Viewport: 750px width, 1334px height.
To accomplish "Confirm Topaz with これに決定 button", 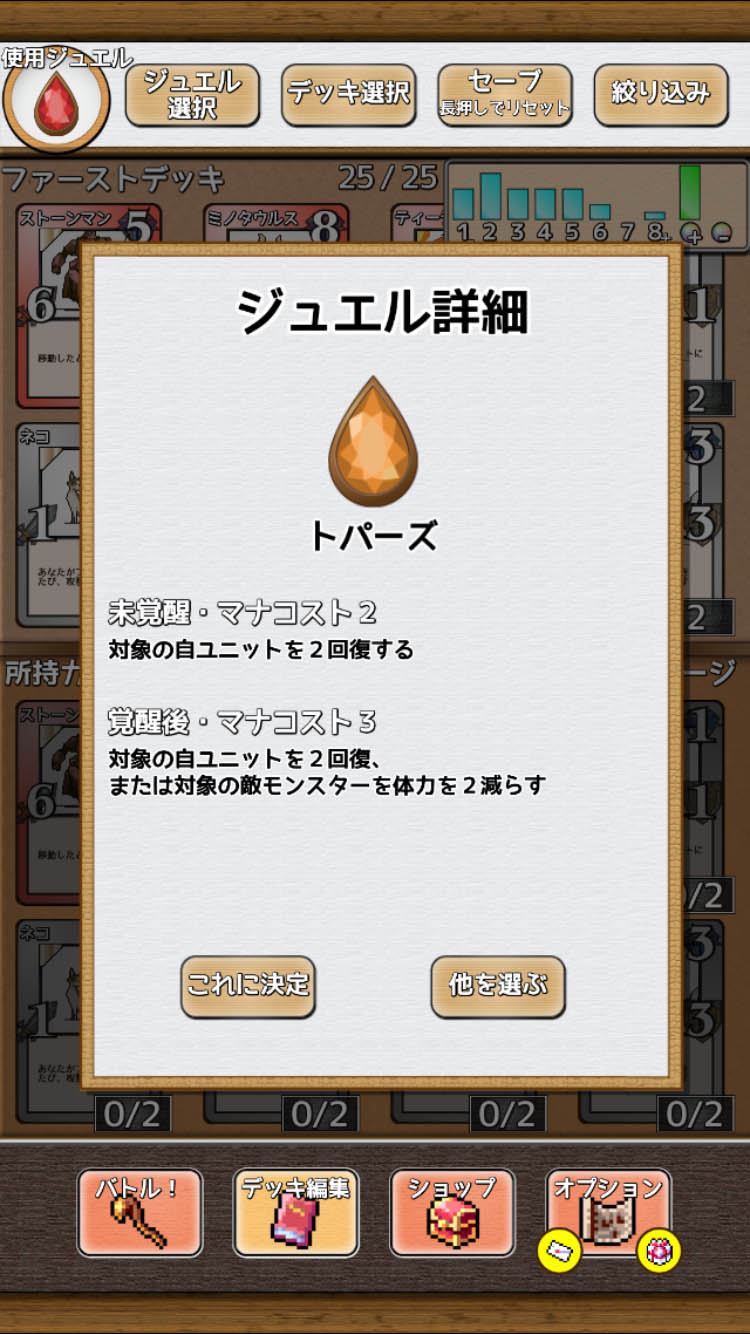I will 248,986.
